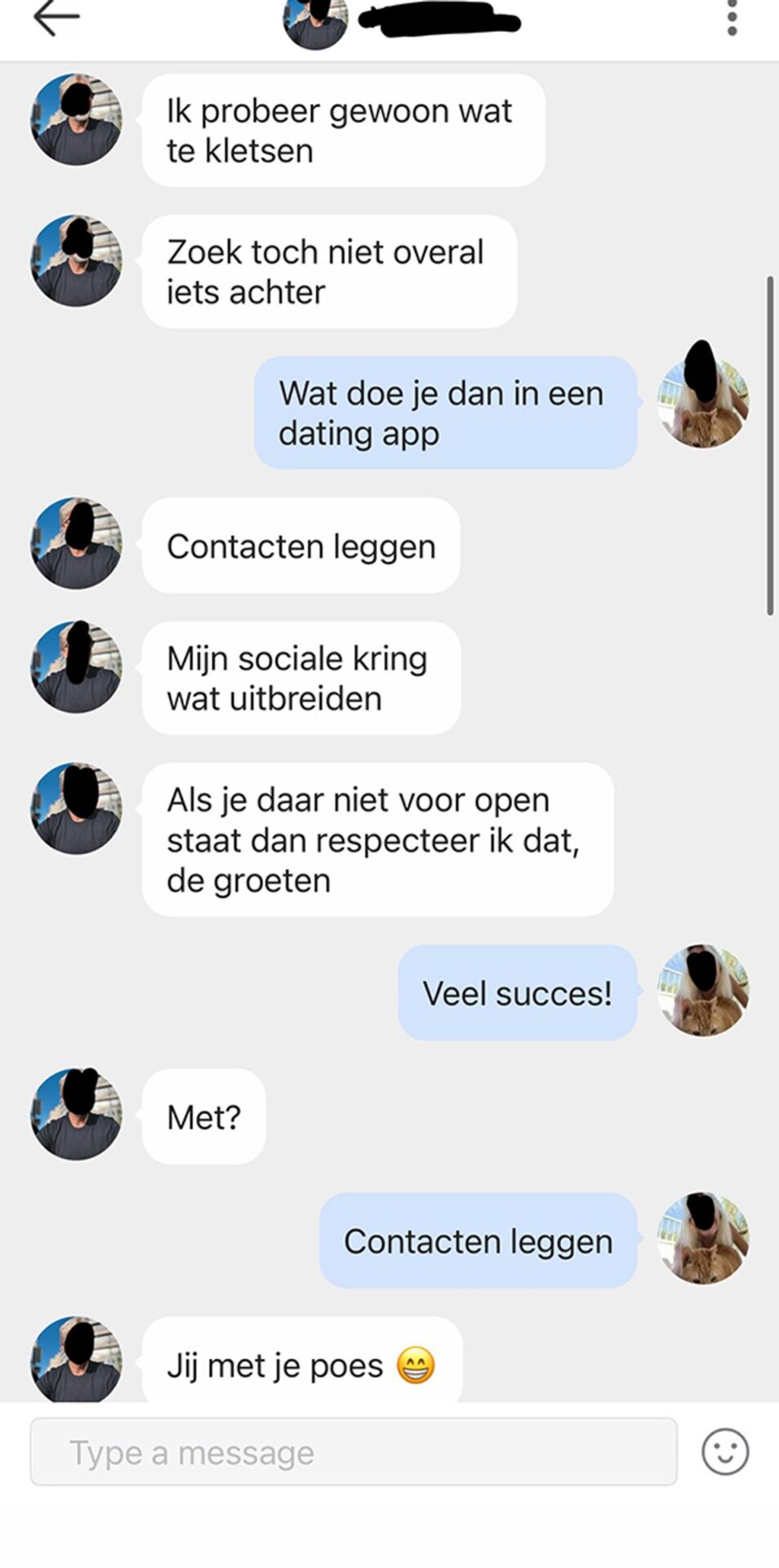
Task: Open the three-dot overflow menu
Action: coord(732,18)
